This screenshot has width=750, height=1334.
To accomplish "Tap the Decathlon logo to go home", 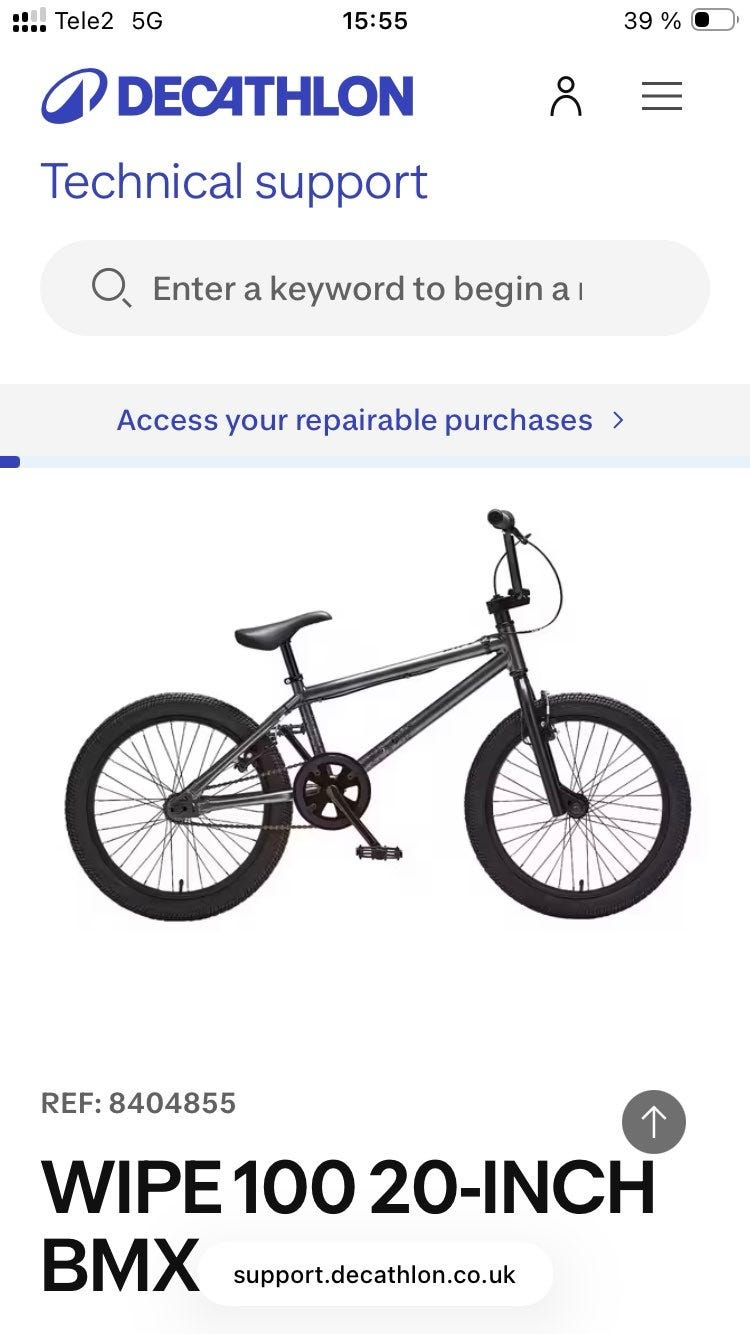I will pos(227,96).
